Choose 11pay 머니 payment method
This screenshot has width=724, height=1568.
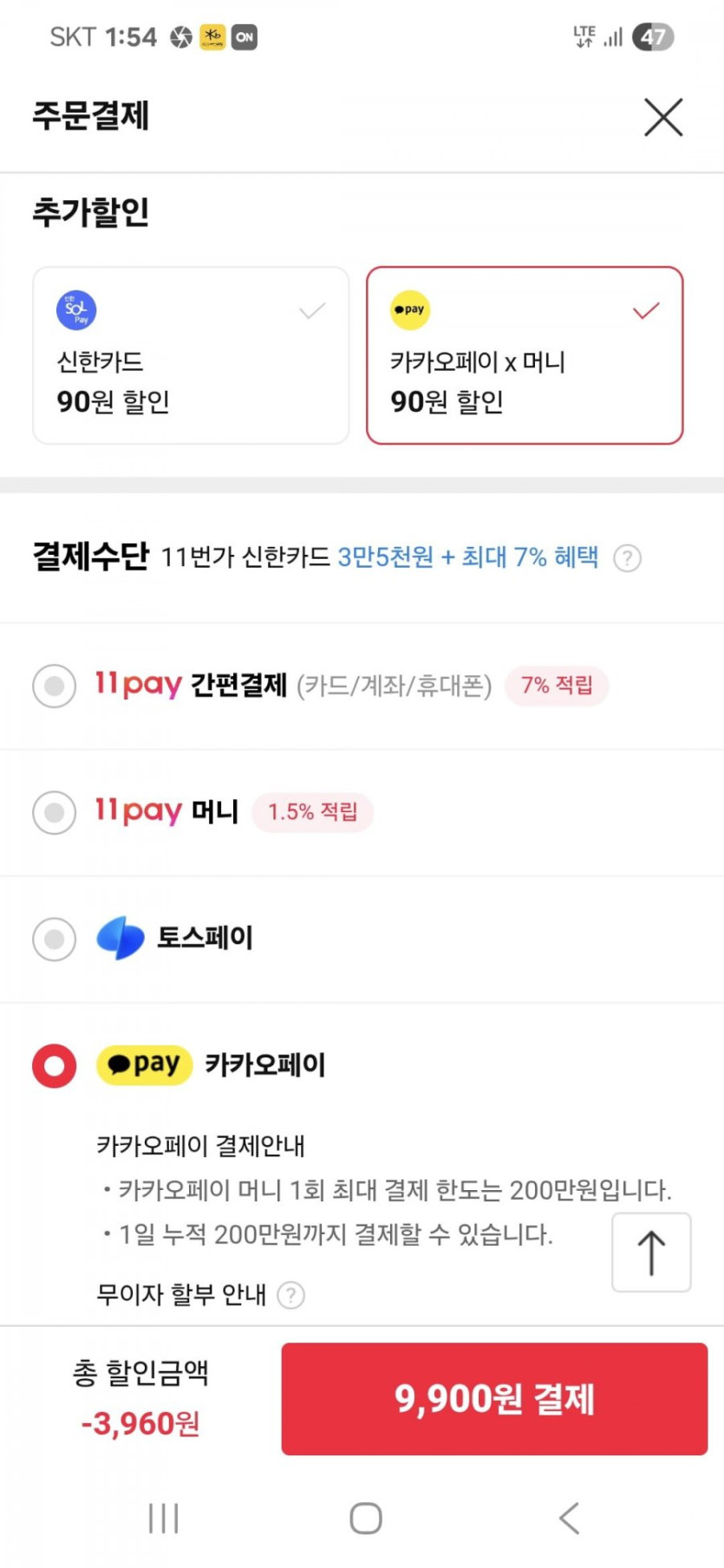point(55,812)
